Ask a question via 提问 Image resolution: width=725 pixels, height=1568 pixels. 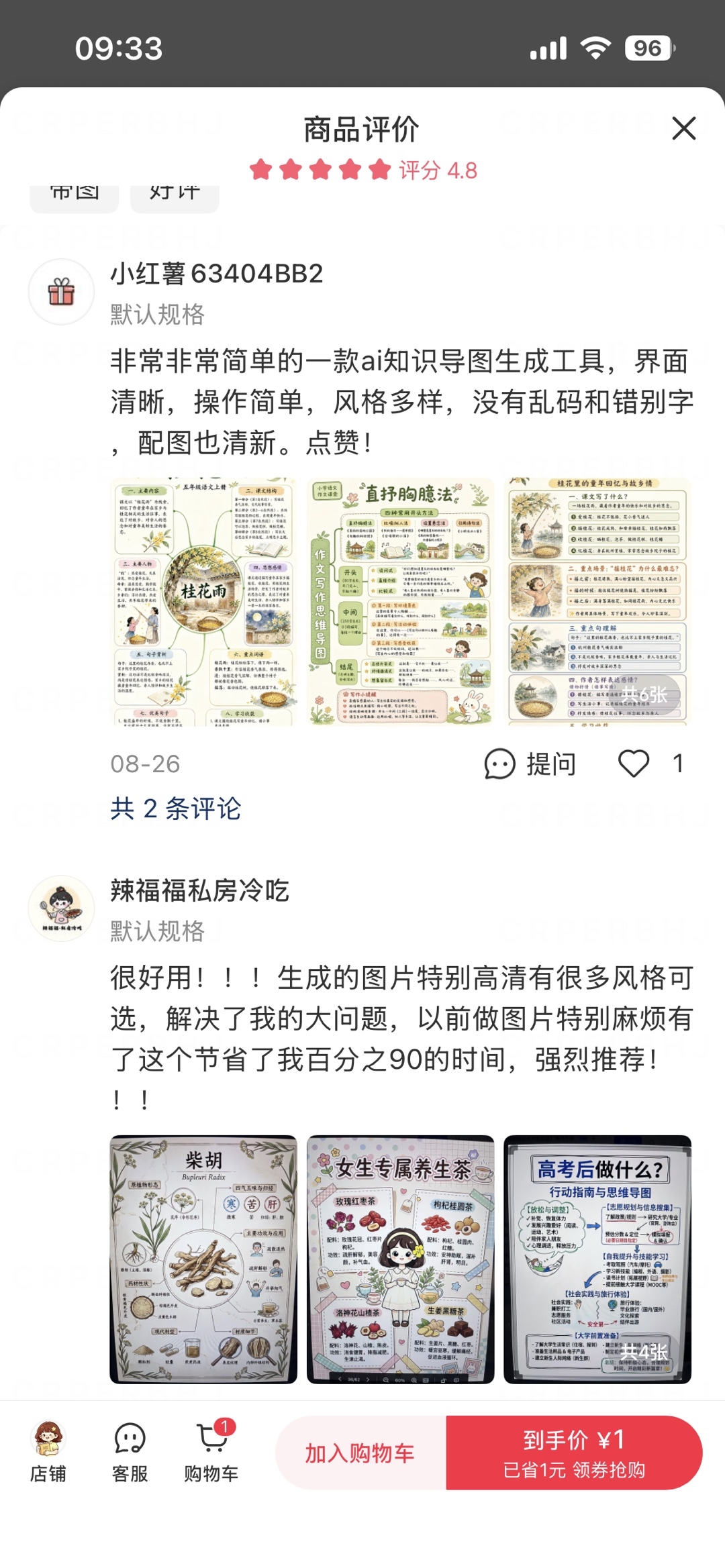tap(530, 764)
